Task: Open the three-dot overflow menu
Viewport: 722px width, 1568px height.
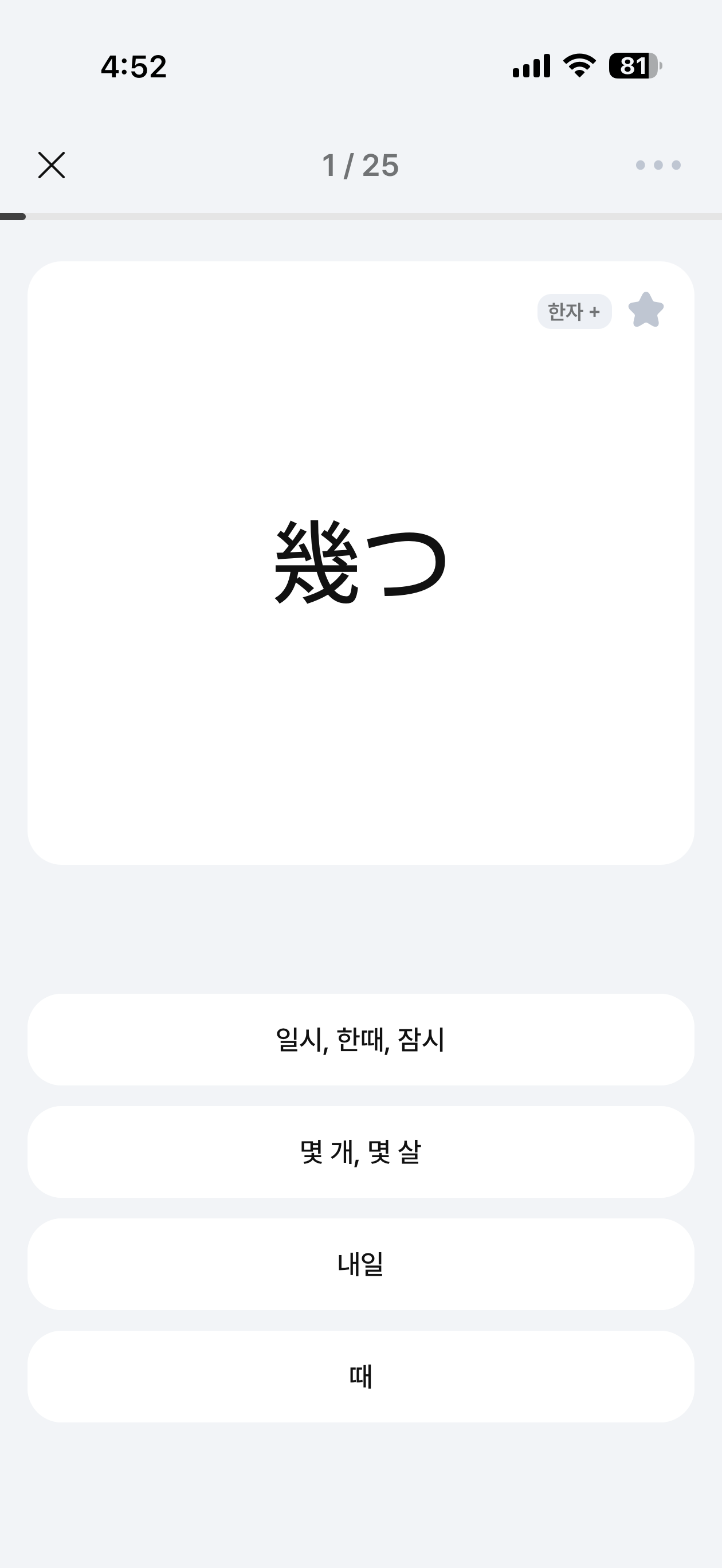Action: point(658,165)
